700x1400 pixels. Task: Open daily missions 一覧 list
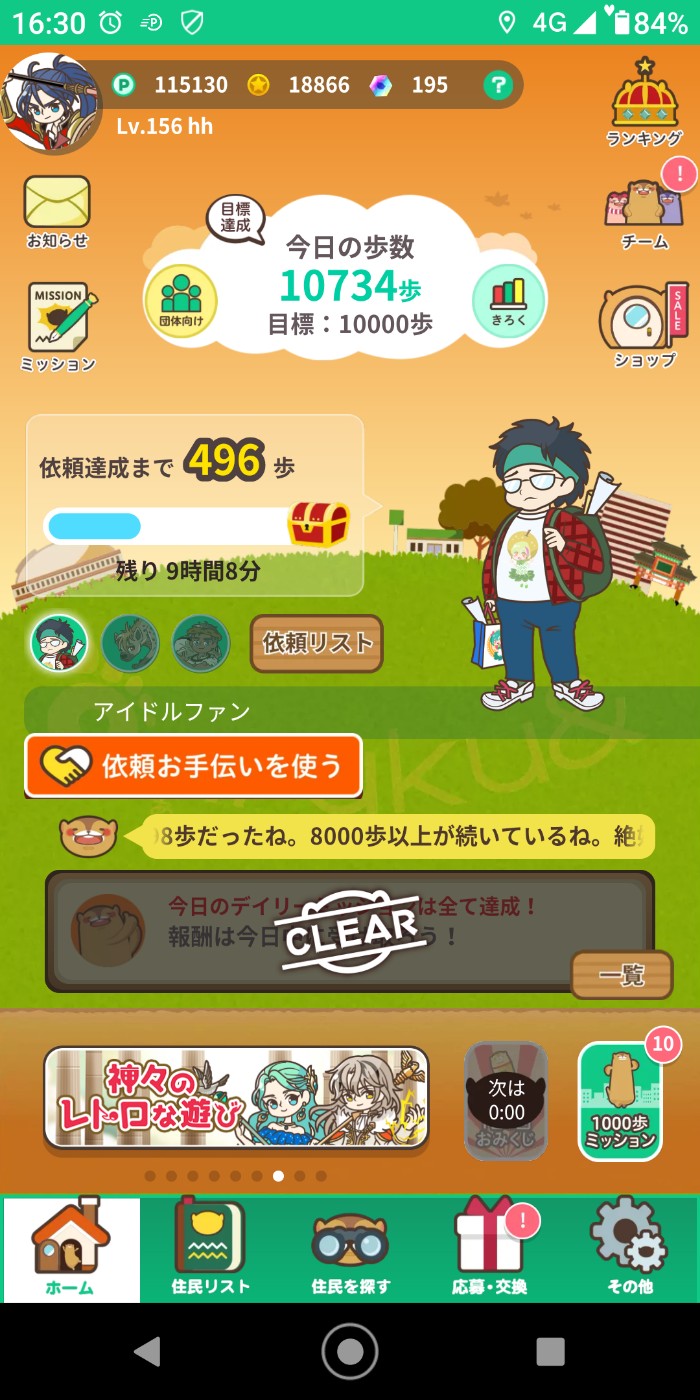pyautogui.click(x=621, y=974)
